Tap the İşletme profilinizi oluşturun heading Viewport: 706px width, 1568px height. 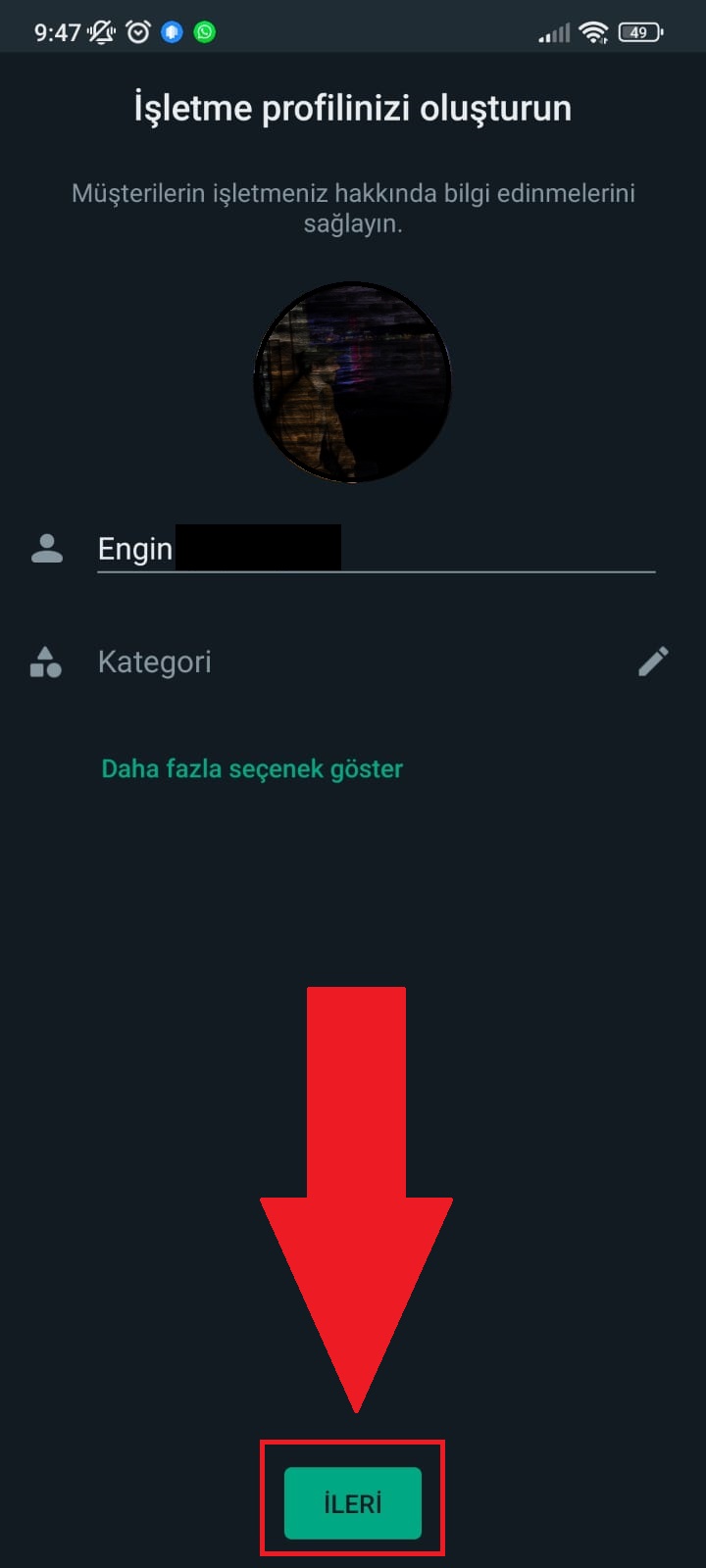click(x=353, y=108)
